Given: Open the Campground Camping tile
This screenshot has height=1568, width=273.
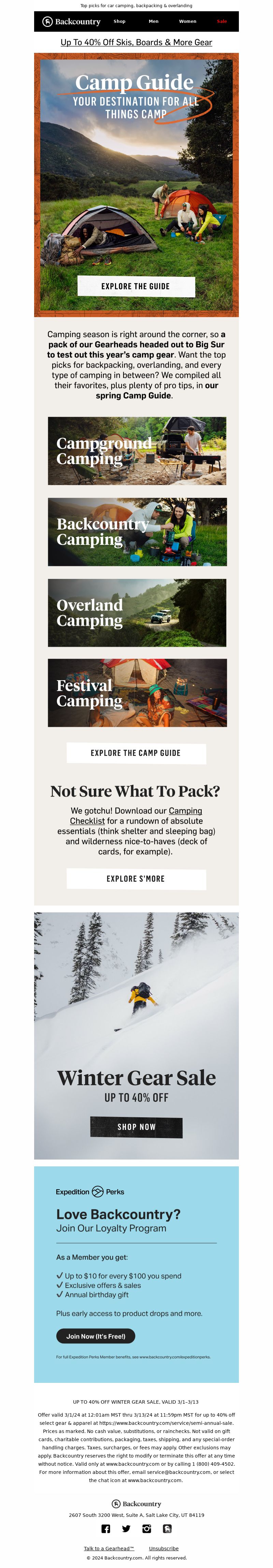Looking at the screenshot, I should point(136,451).
